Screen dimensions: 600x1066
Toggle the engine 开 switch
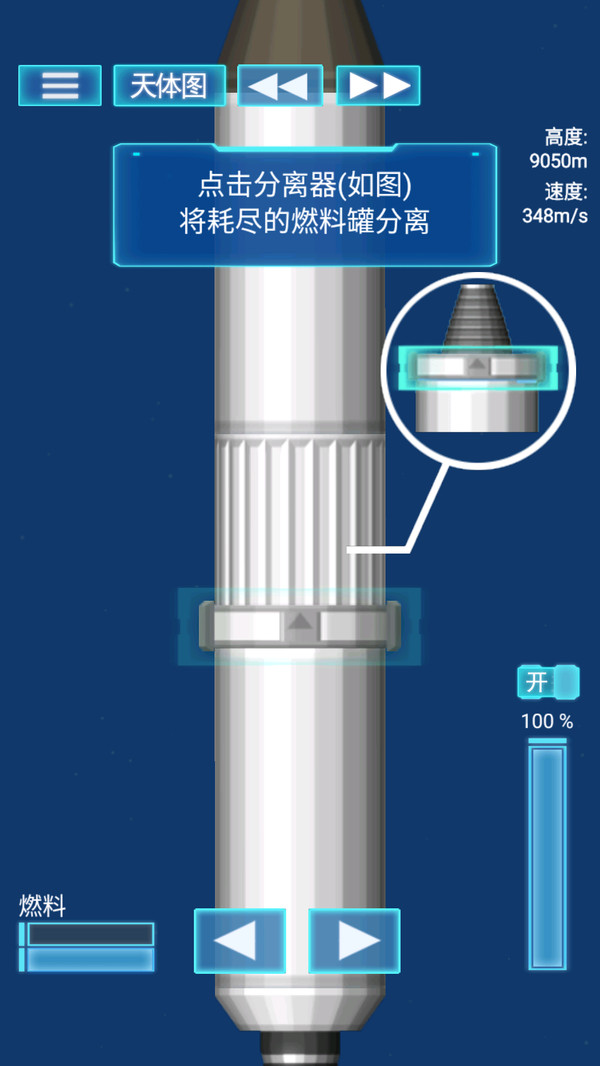pos(548,682)
